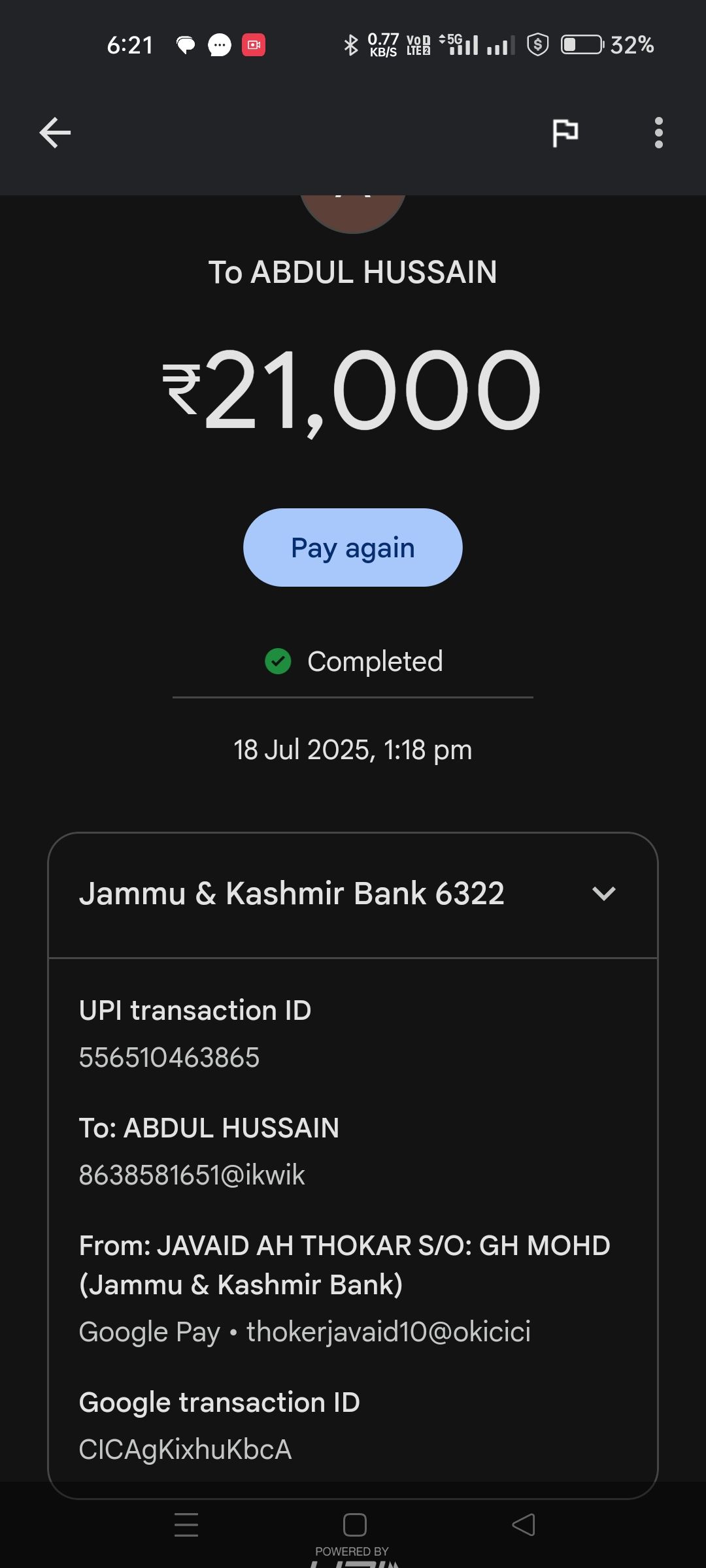Viewport: 706px width, 1568px height.
Task: Go back using the top-left arrow
Action: point(55,133)
